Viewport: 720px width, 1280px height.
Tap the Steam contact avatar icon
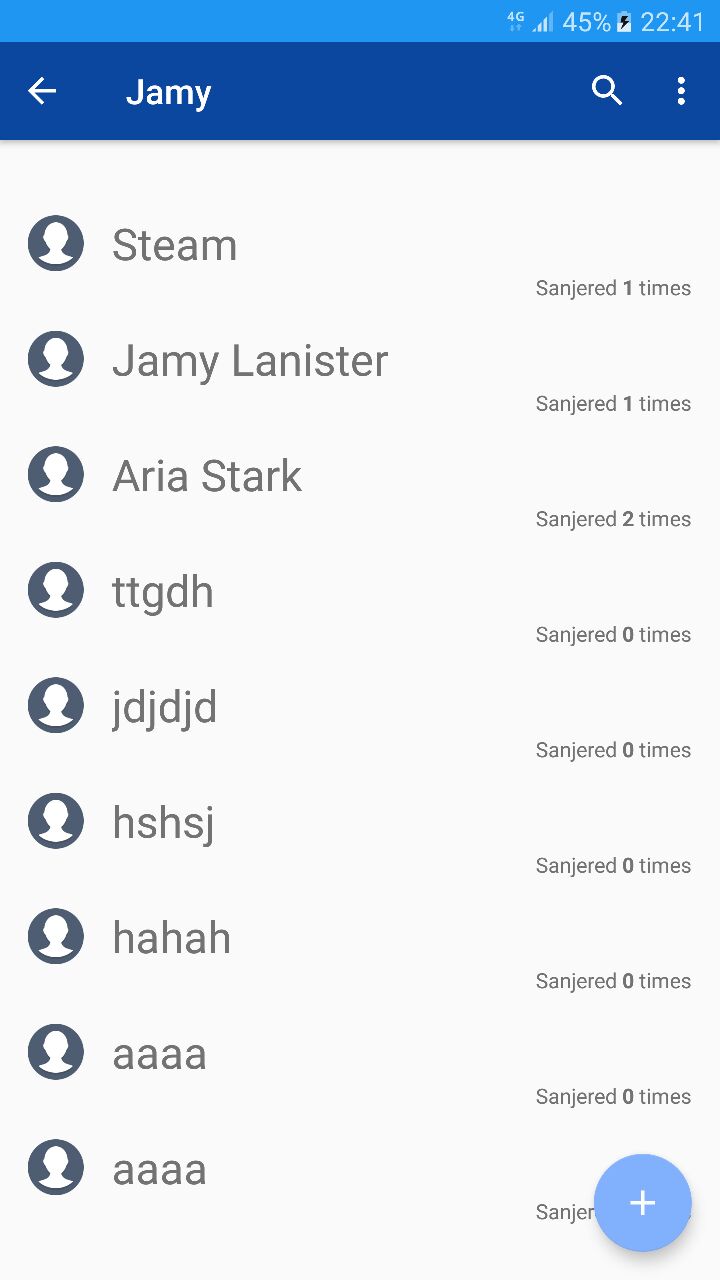pyautogui.click(x=56, y=243)
